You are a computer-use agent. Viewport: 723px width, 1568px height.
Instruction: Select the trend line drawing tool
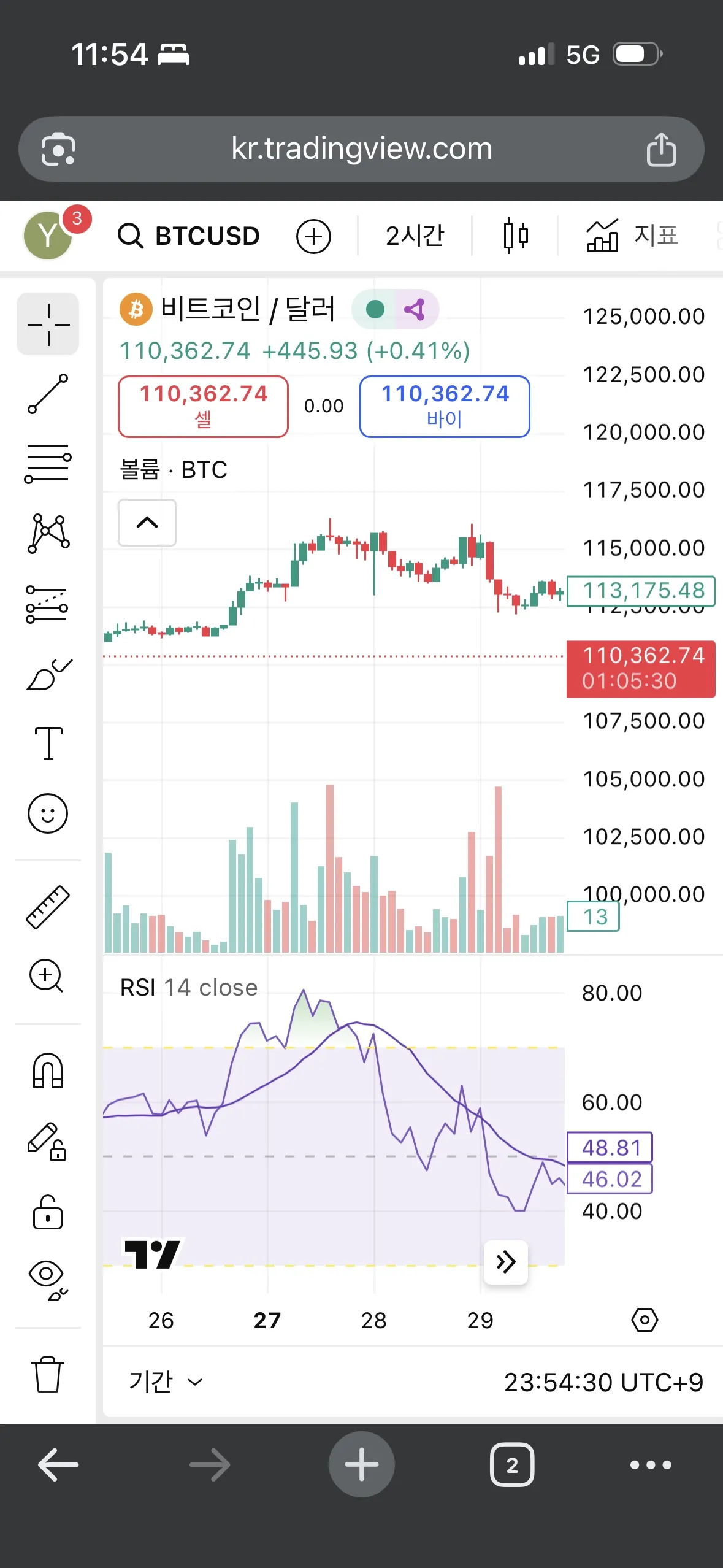point(48,394)
